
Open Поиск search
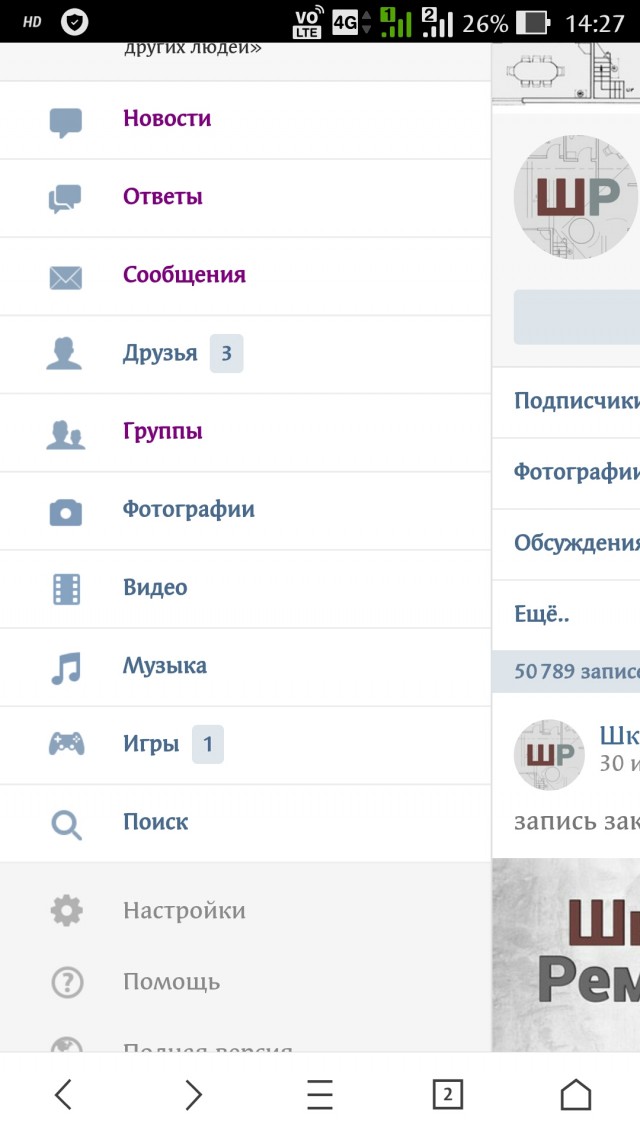click(x=155, y=822)
